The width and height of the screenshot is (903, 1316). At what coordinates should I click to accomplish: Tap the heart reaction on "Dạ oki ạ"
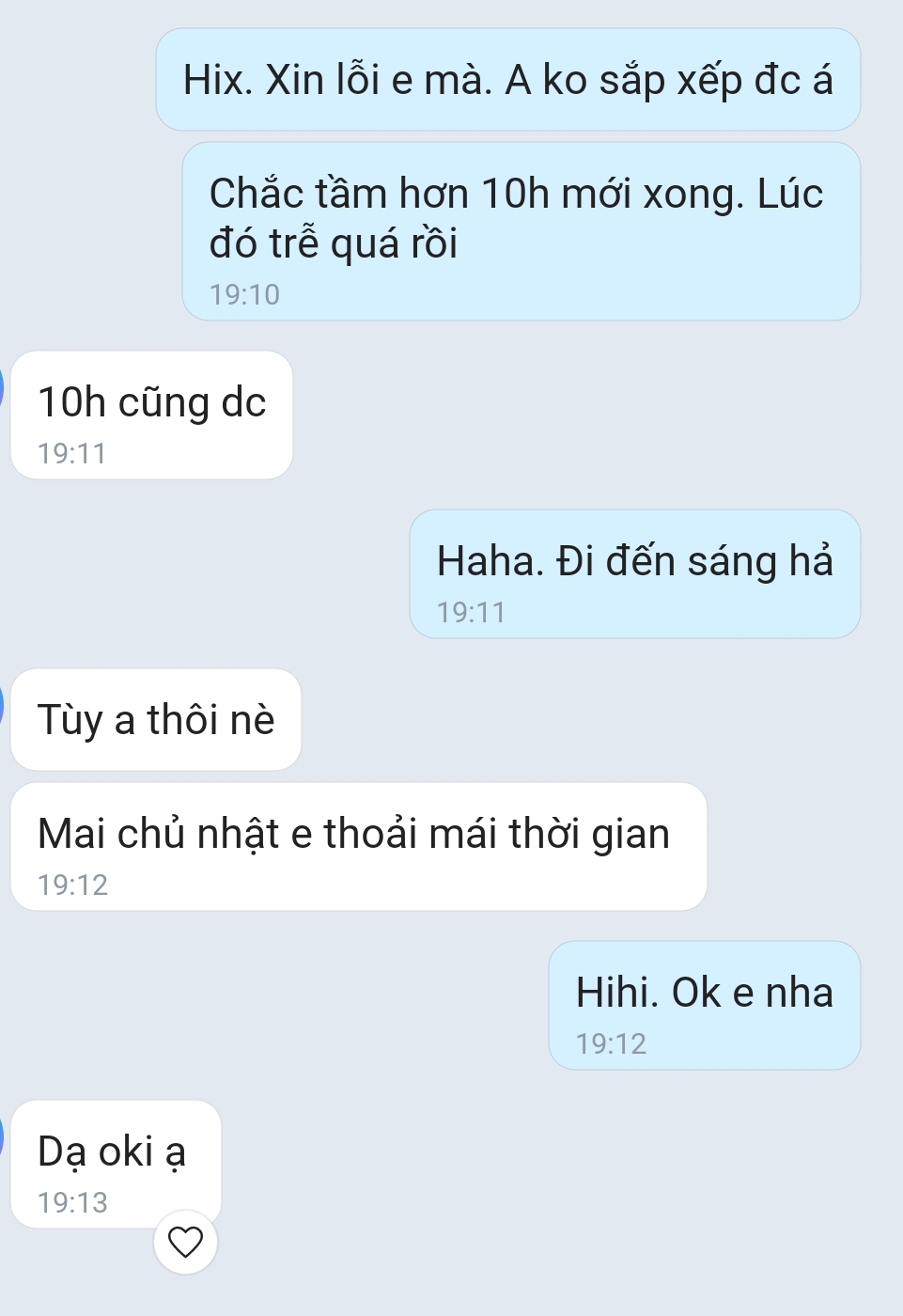[185, 1242]
